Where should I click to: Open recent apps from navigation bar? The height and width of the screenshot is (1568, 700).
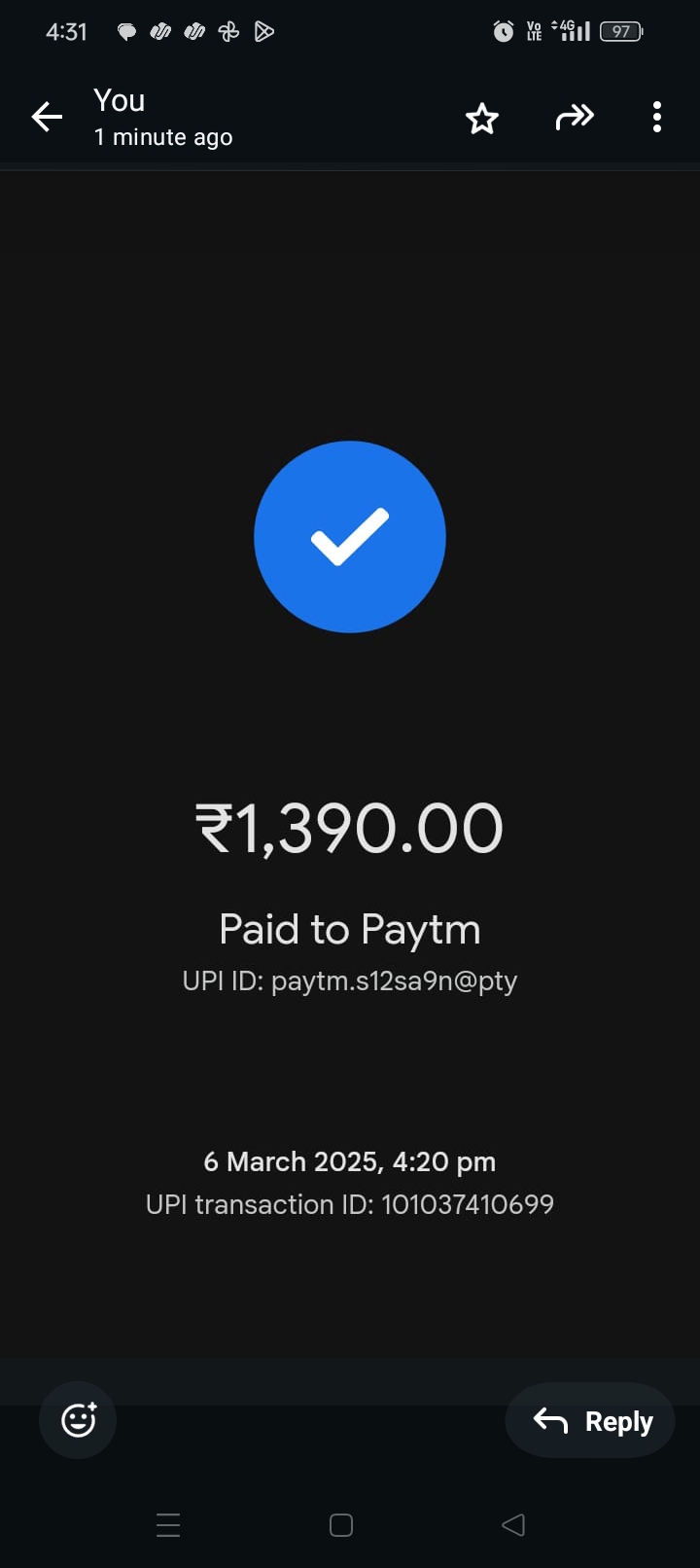[168, 1525]
